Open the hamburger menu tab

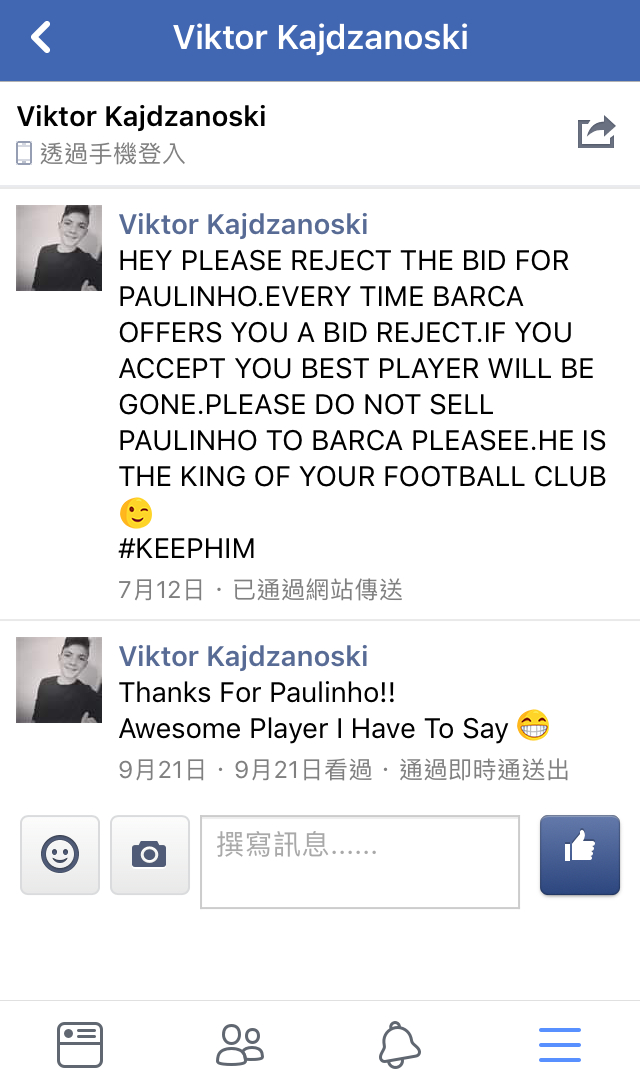coord(560,1045)
